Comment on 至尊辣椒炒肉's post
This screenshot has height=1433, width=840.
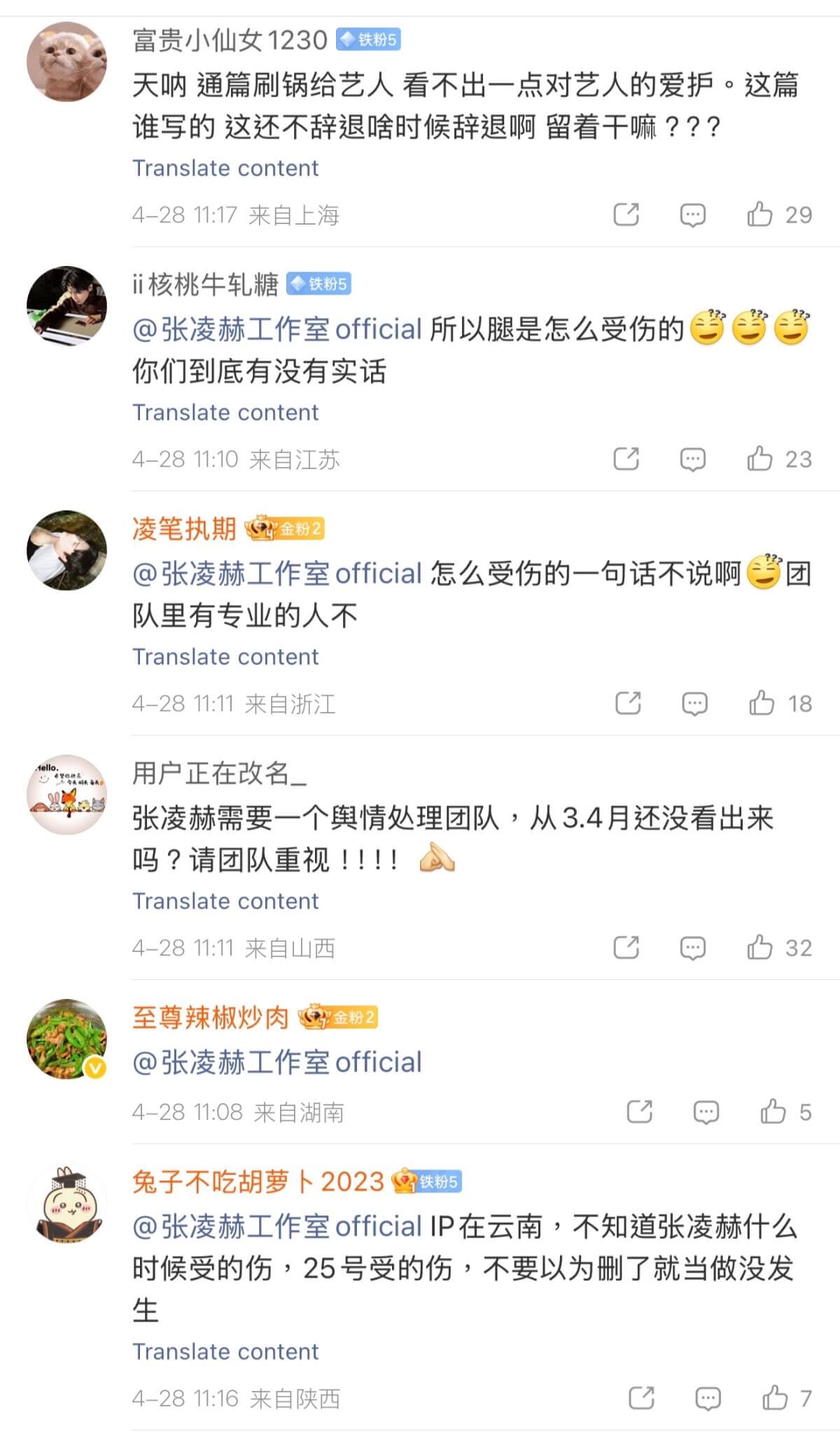(706, 1112)
